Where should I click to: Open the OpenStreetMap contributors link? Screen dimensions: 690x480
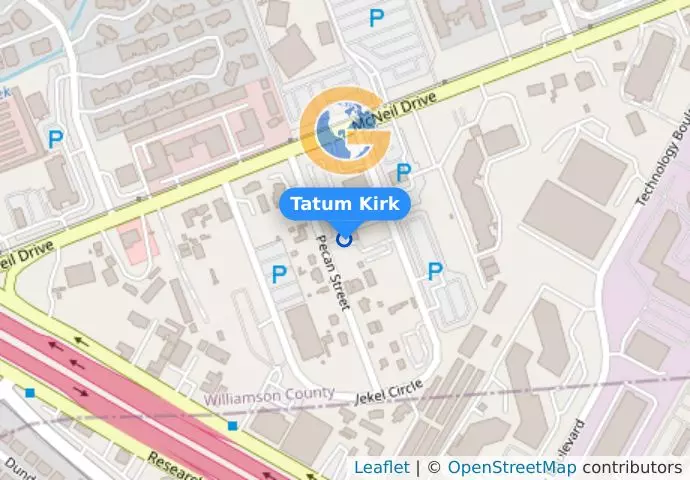tap(511, 467)
